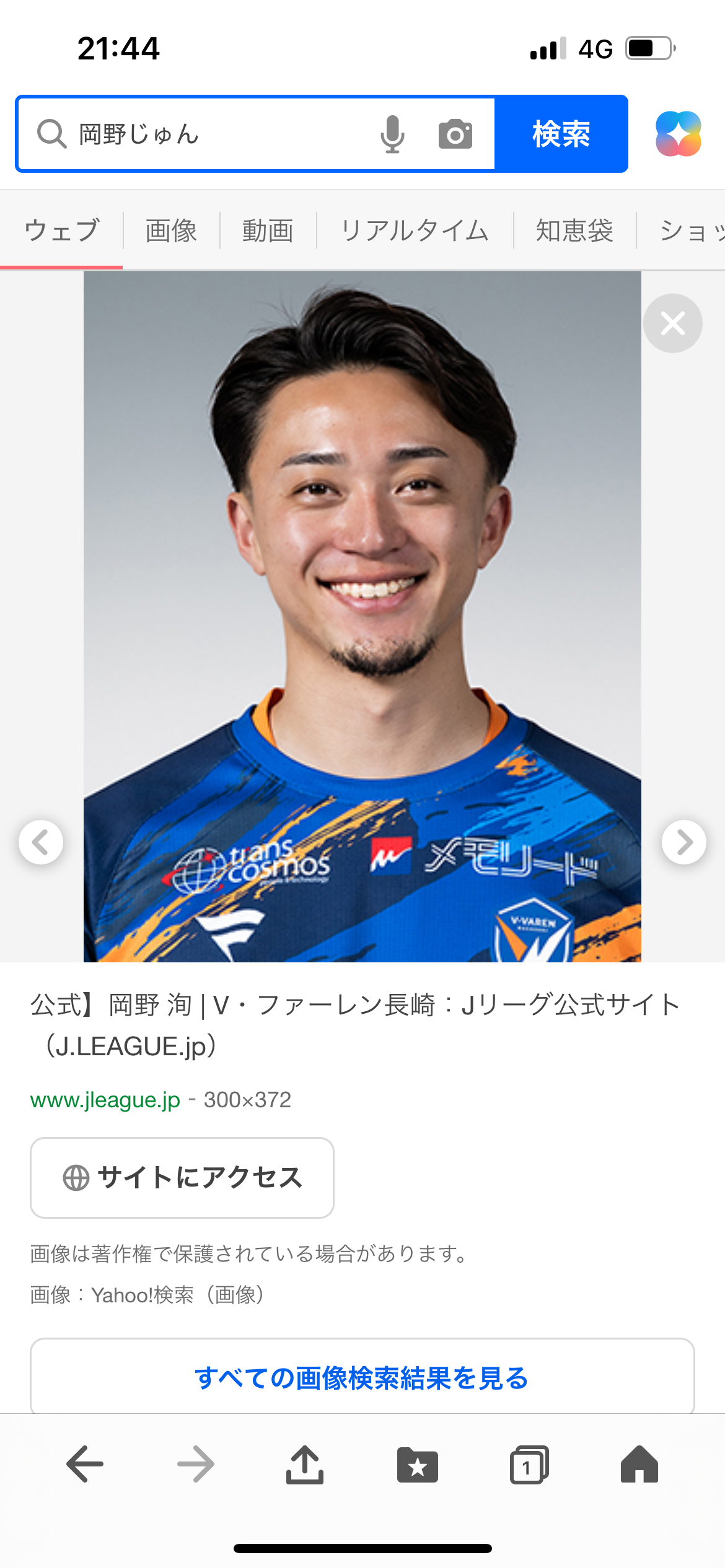Show the previous image
This screenshot has height=1568, width=725.
(x=41, y=842)
